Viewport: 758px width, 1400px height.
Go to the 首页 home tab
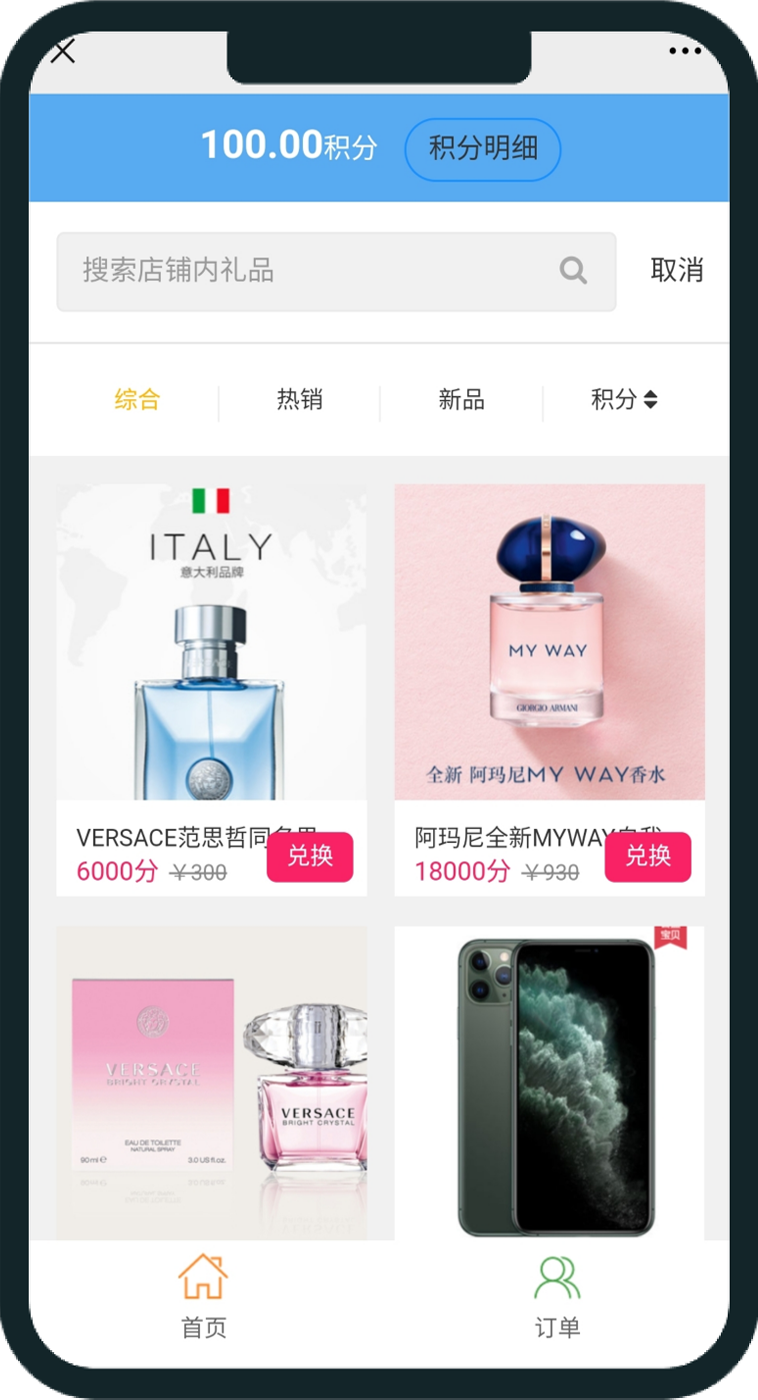(x=203, y=1297)
